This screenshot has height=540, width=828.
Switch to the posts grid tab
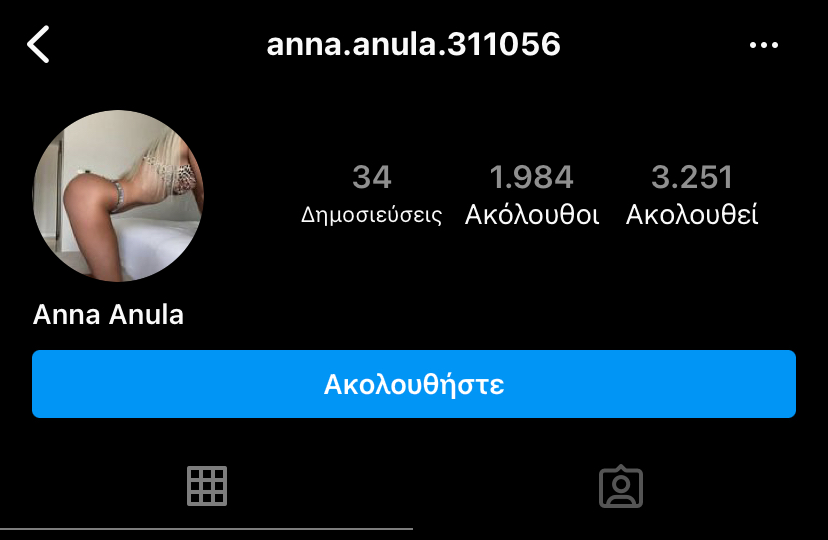[207, 486]
